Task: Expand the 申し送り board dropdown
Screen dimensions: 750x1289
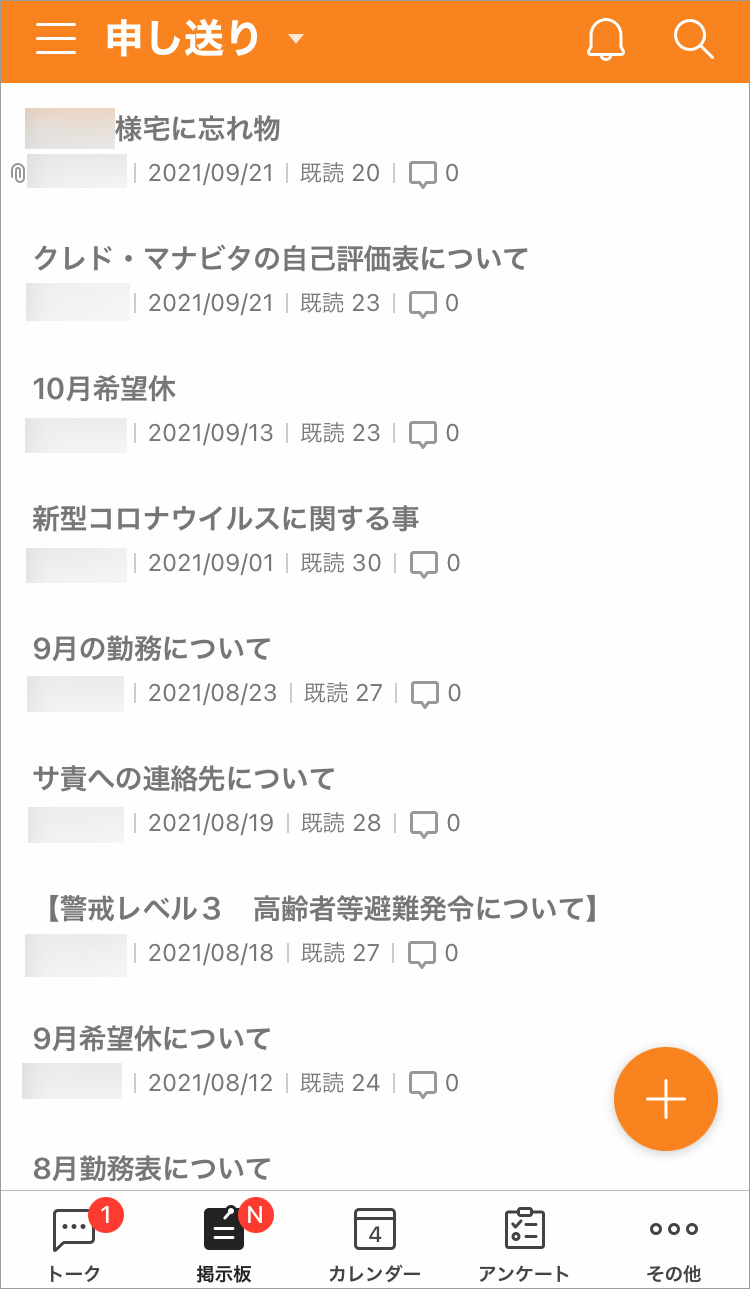Action: (x=295, y=40)
